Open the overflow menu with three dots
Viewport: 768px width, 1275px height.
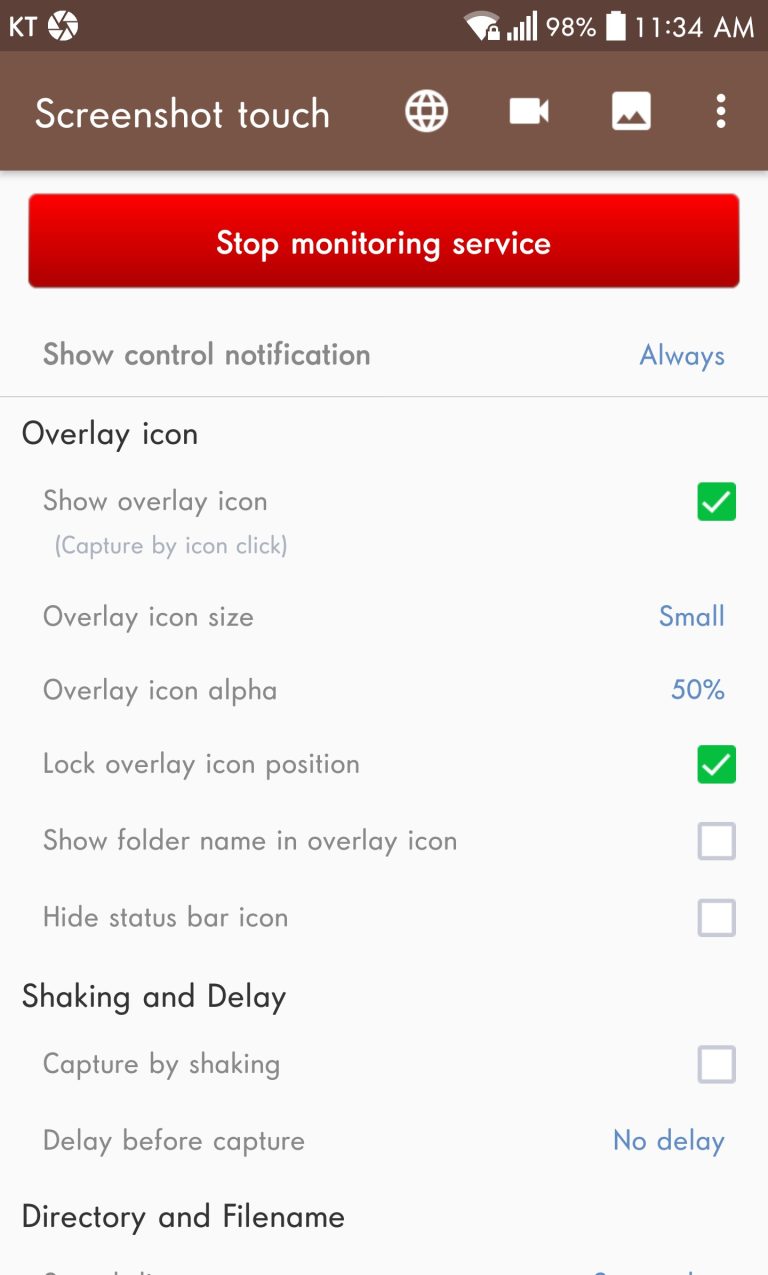721,111
